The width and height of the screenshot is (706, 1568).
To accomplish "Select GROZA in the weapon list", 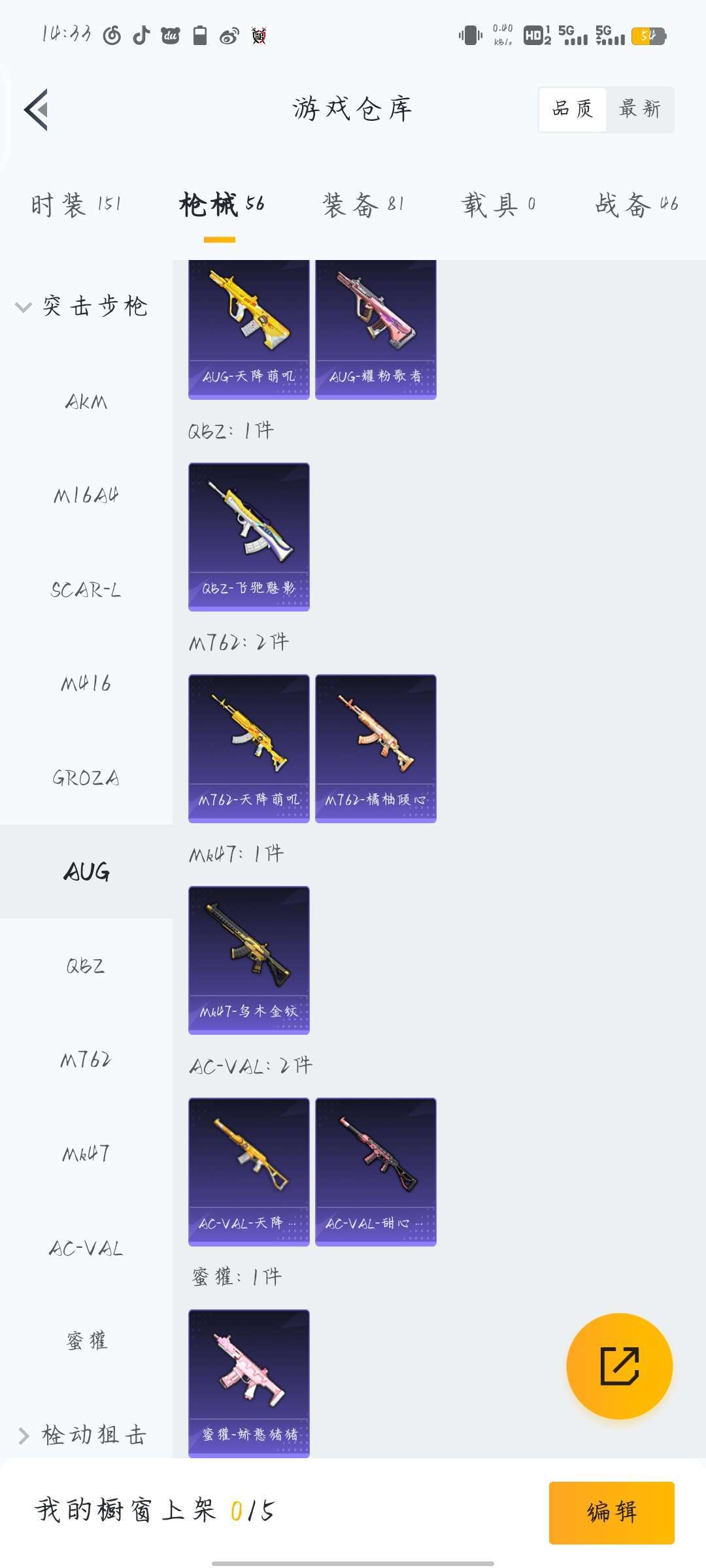I will [86, 778].
